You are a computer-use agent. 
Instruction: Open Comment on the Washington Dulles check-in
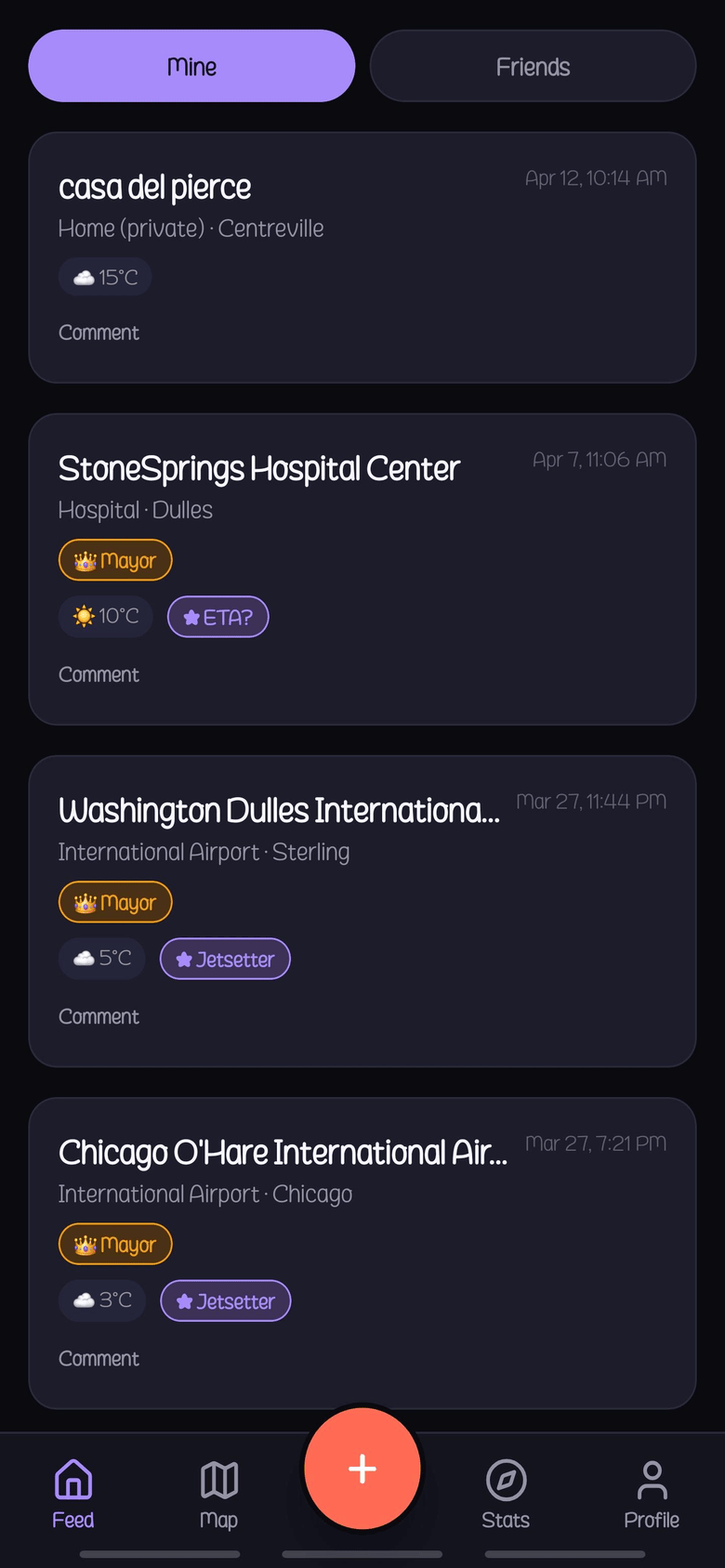click(x=99, y=1016)
